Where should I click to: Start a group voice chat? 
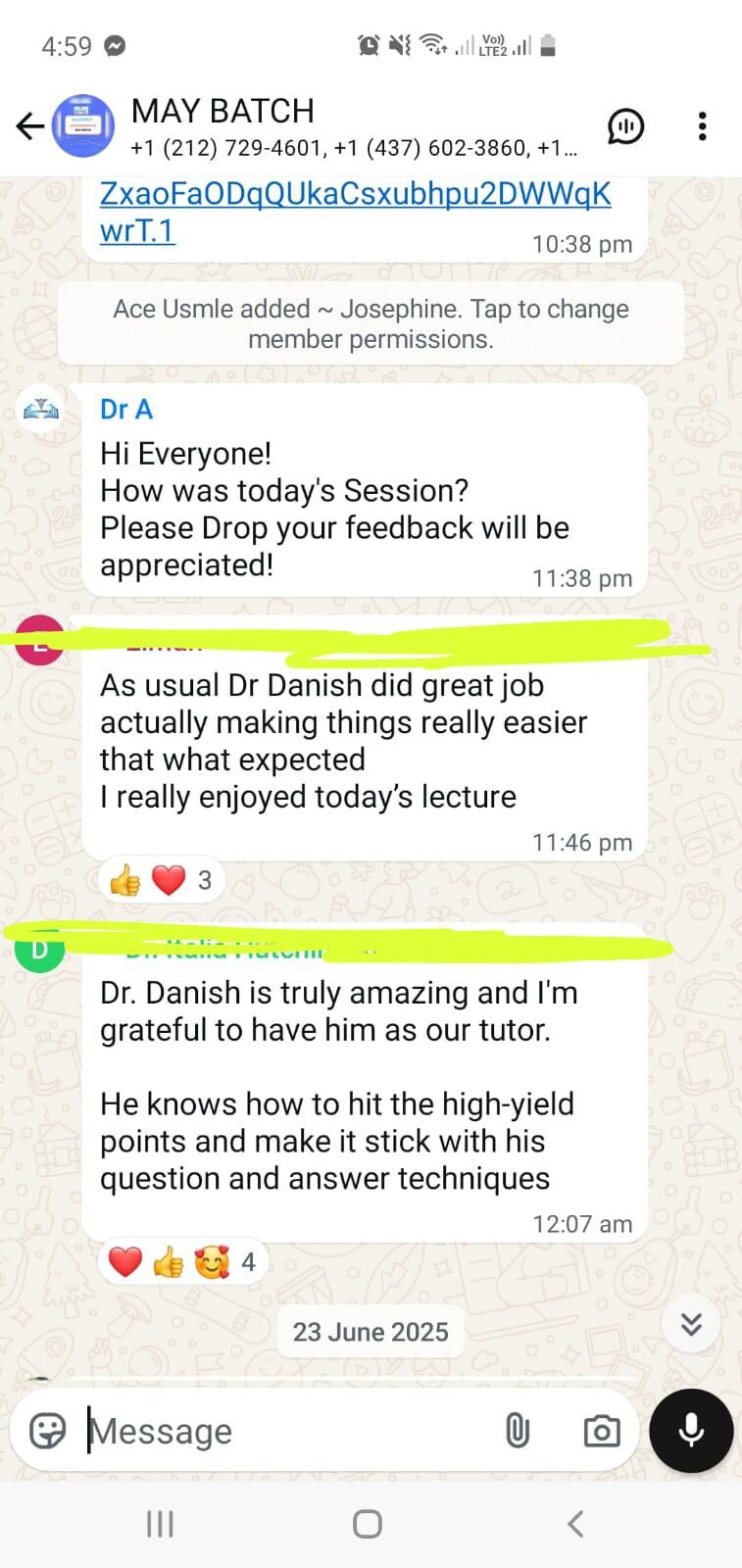tap(625, 126)
